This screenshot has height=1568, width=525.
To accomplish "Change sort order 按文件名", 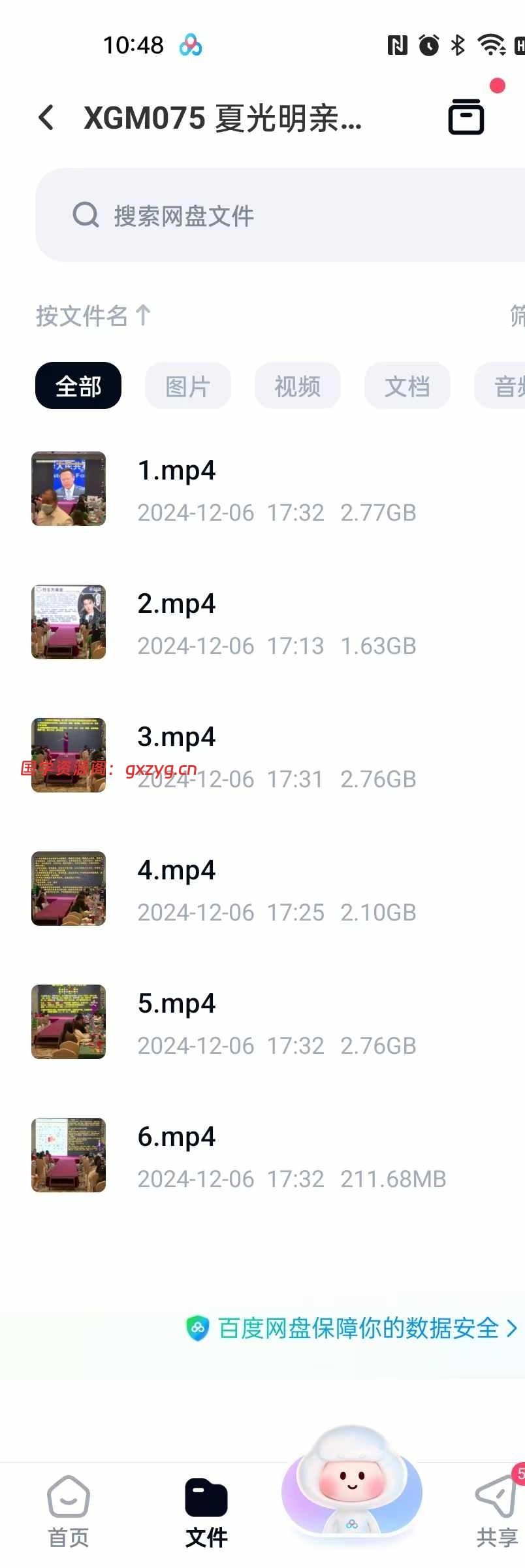I will [x=93, y=316].
